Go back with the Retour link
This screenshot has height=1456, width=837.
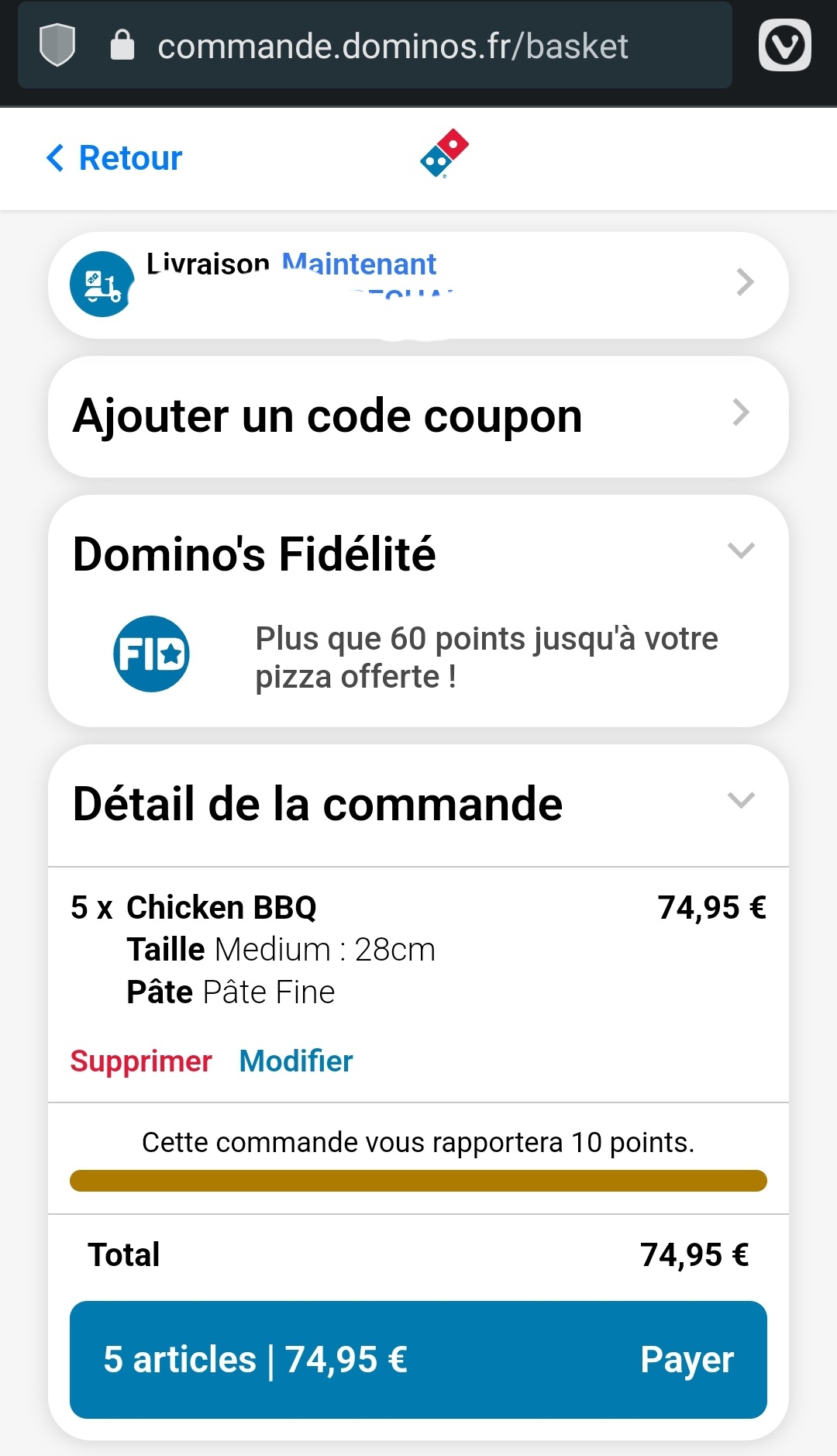[115, 158]
